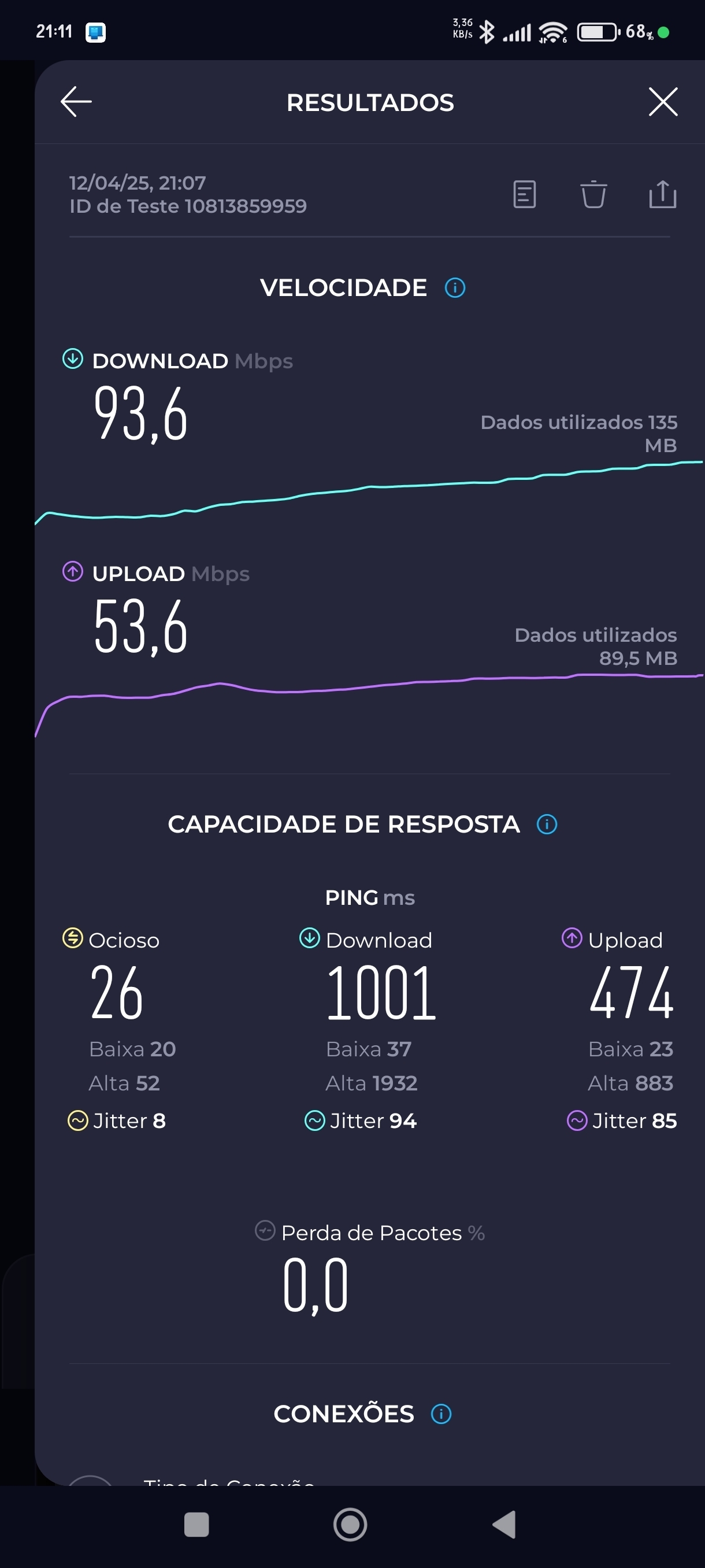Share this speed test result
705x1568 pixels.
[662, 194]
